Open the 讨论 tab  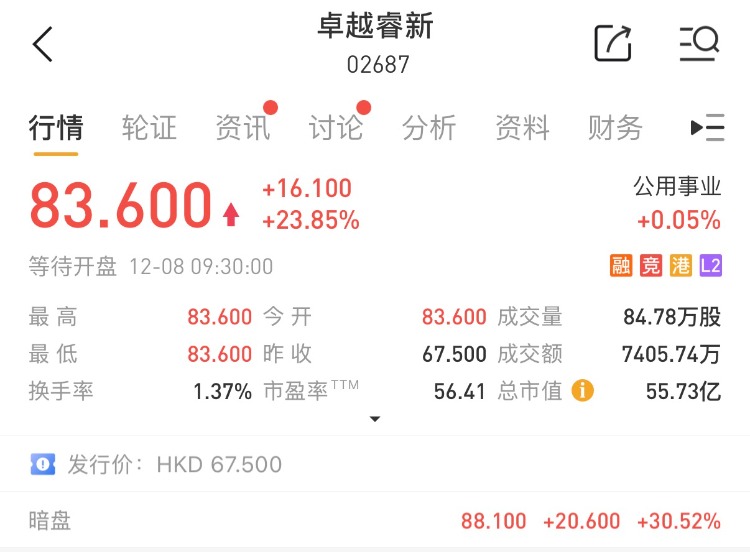pos(335,128)
